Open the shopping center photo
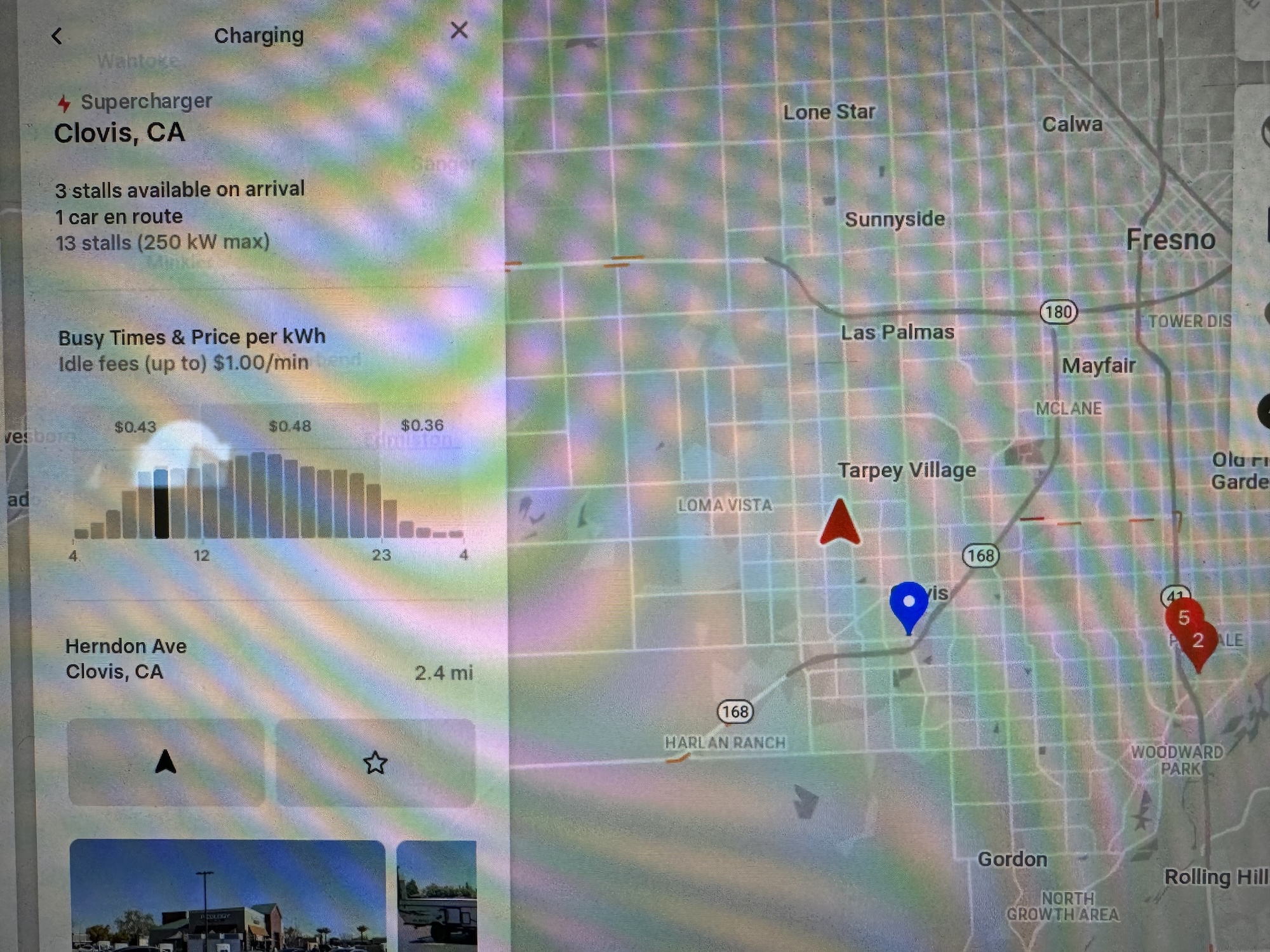This screenshot has height=952, width=1270. tap(227, 895)
